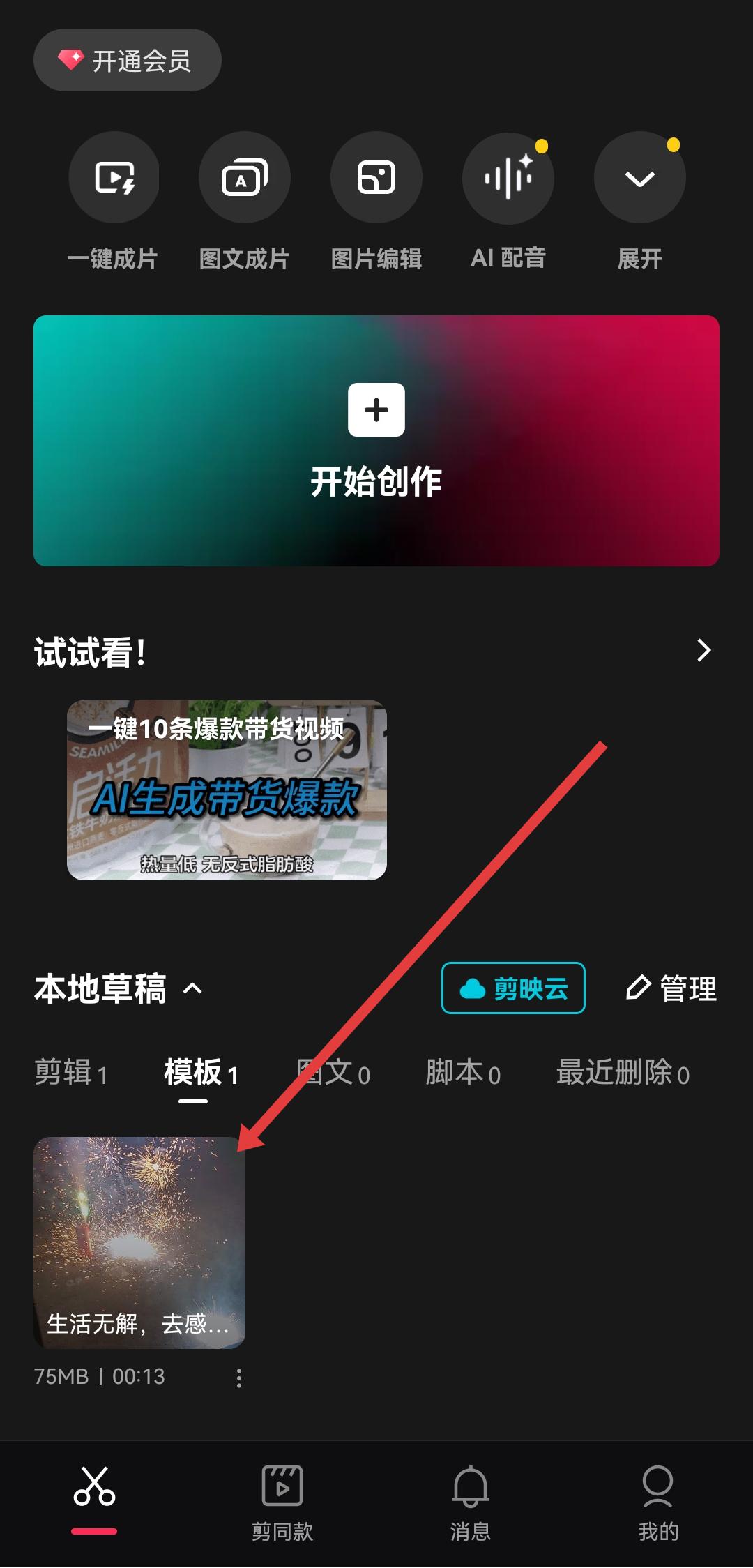Image resolution: width=753 pixels, height=1568 pixels.
Task: Open the 生活无解 fireworks template draft
Action: pos(139,1242)
